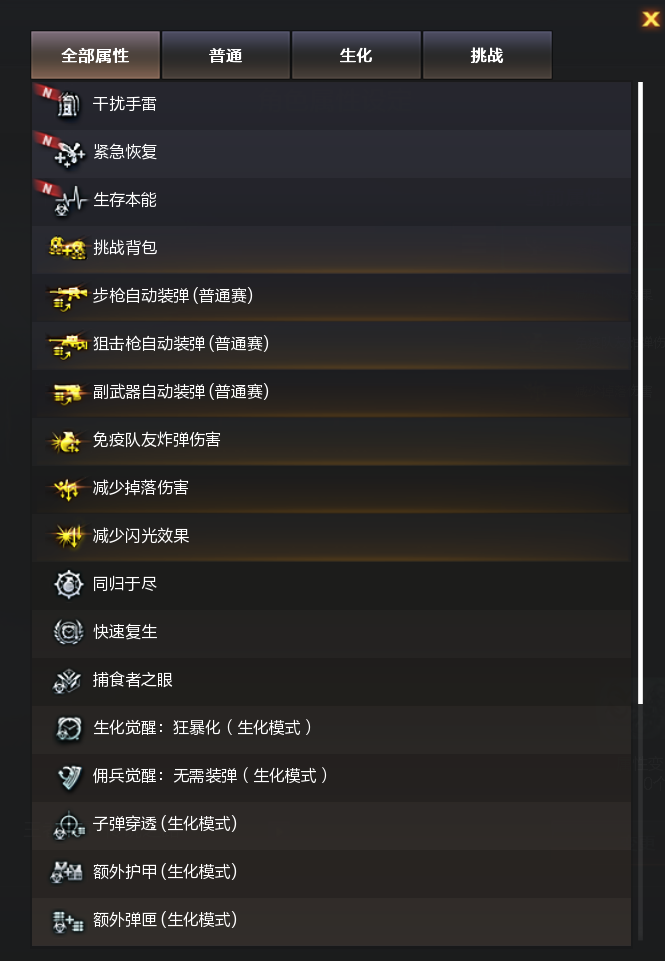Select the 全部属性 tab

[95, 55]
